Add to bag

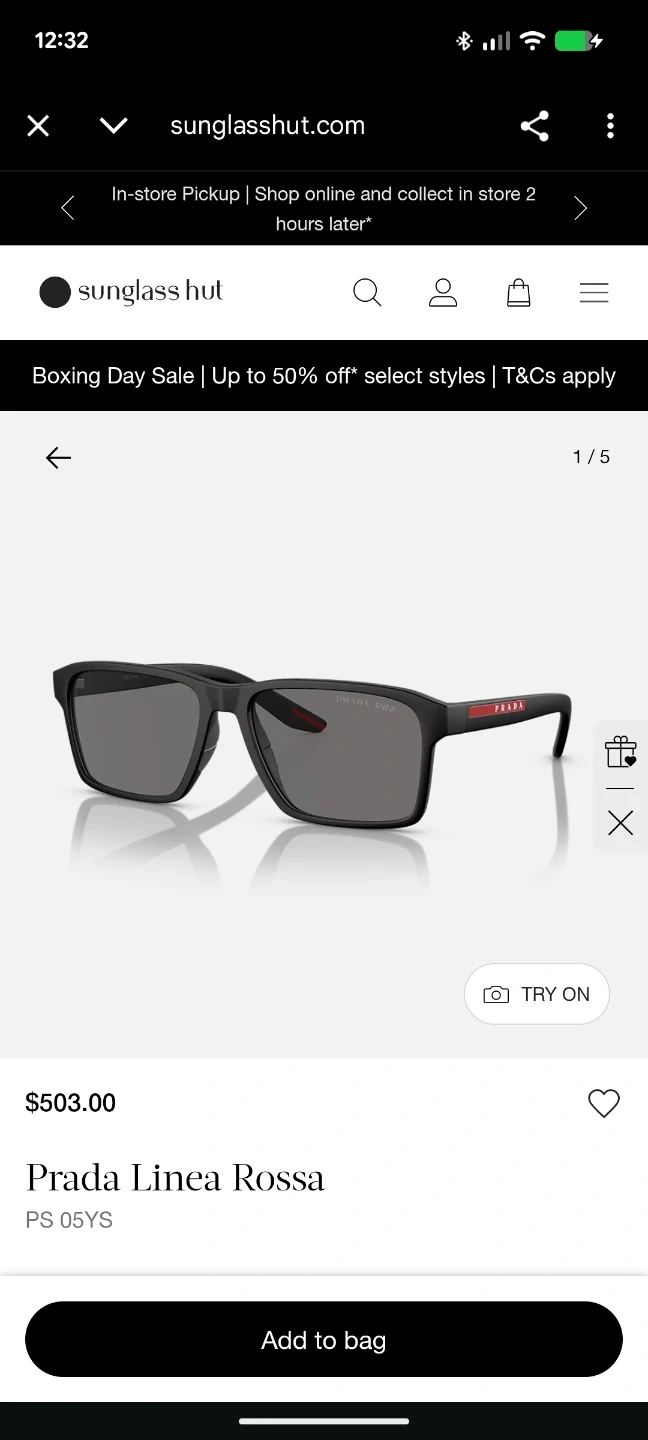[324, 1340]
